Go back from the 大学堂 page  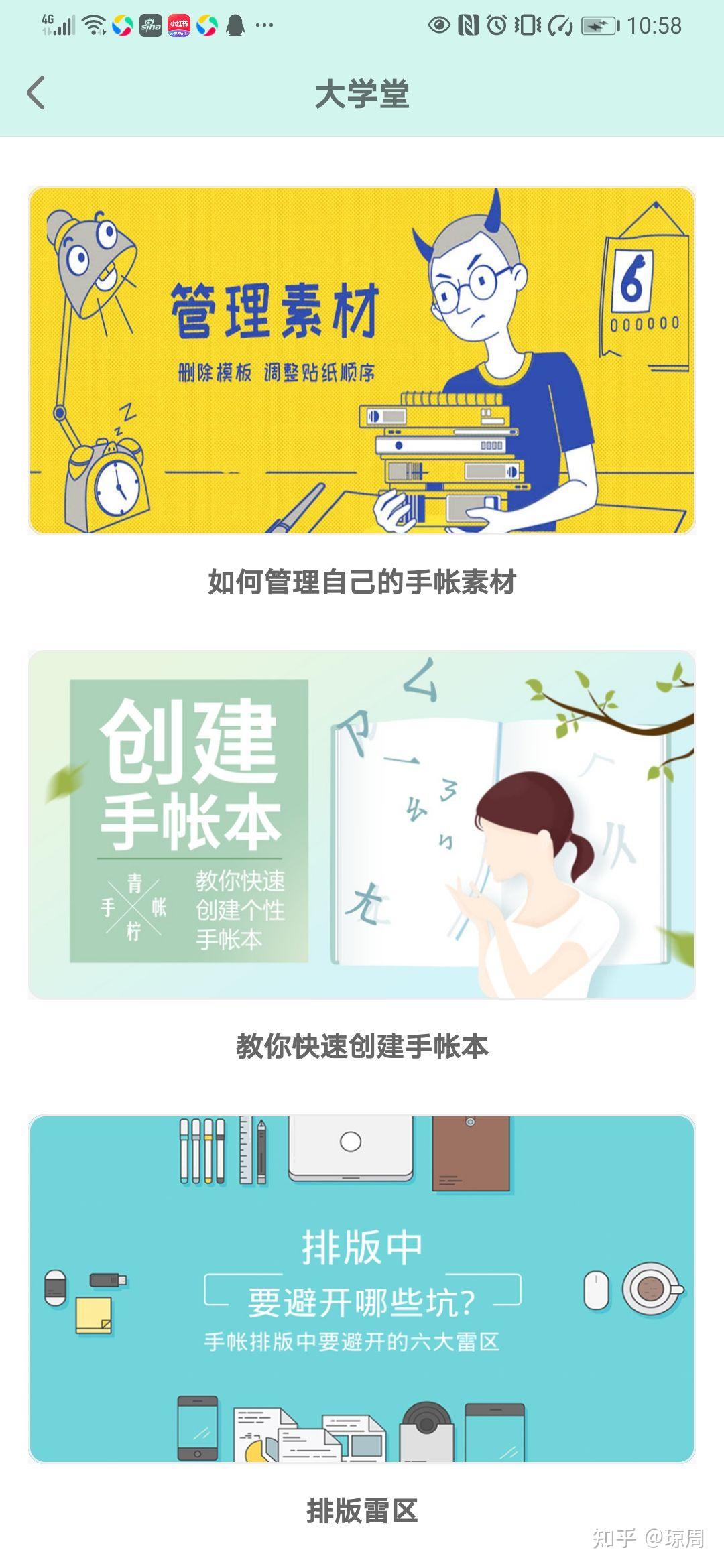click(x=36, y=92)
